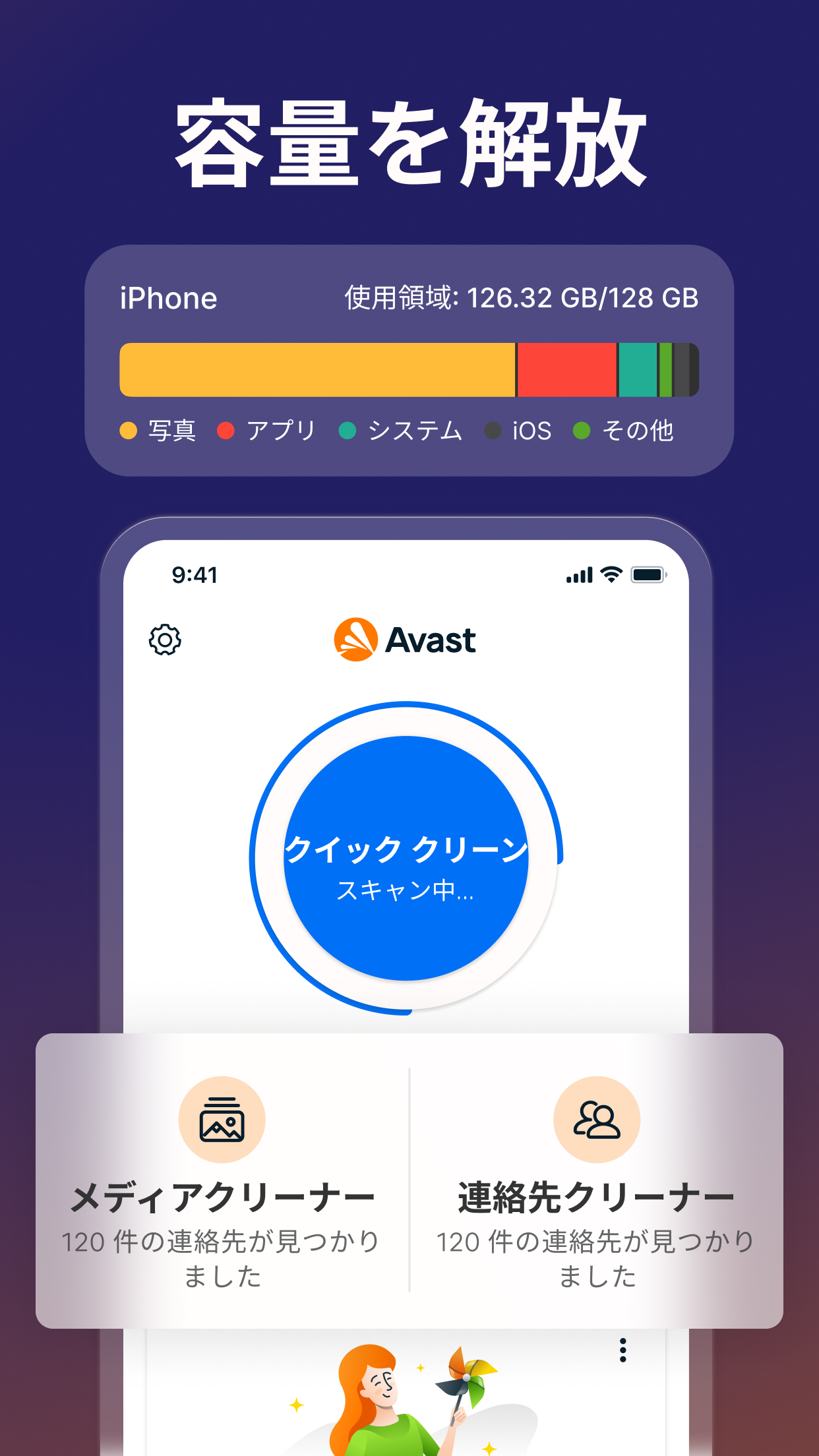Select the Media Cleaner photo icon
This screenshot has height=1456, width=819.
(x=222, y=1119)
